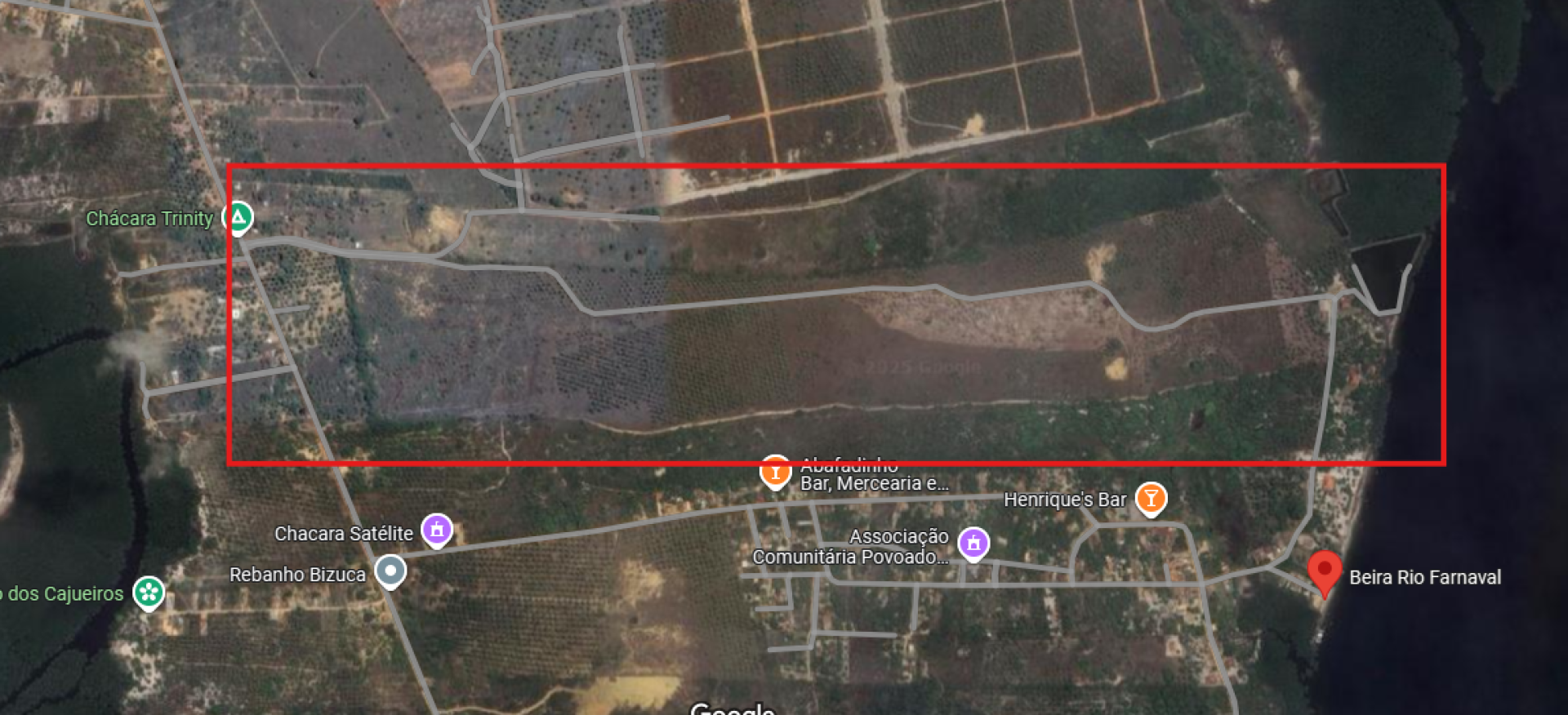Open the Chácara Trinity campground marker
Screen dimensions: 1568x715
coord(238,217)
